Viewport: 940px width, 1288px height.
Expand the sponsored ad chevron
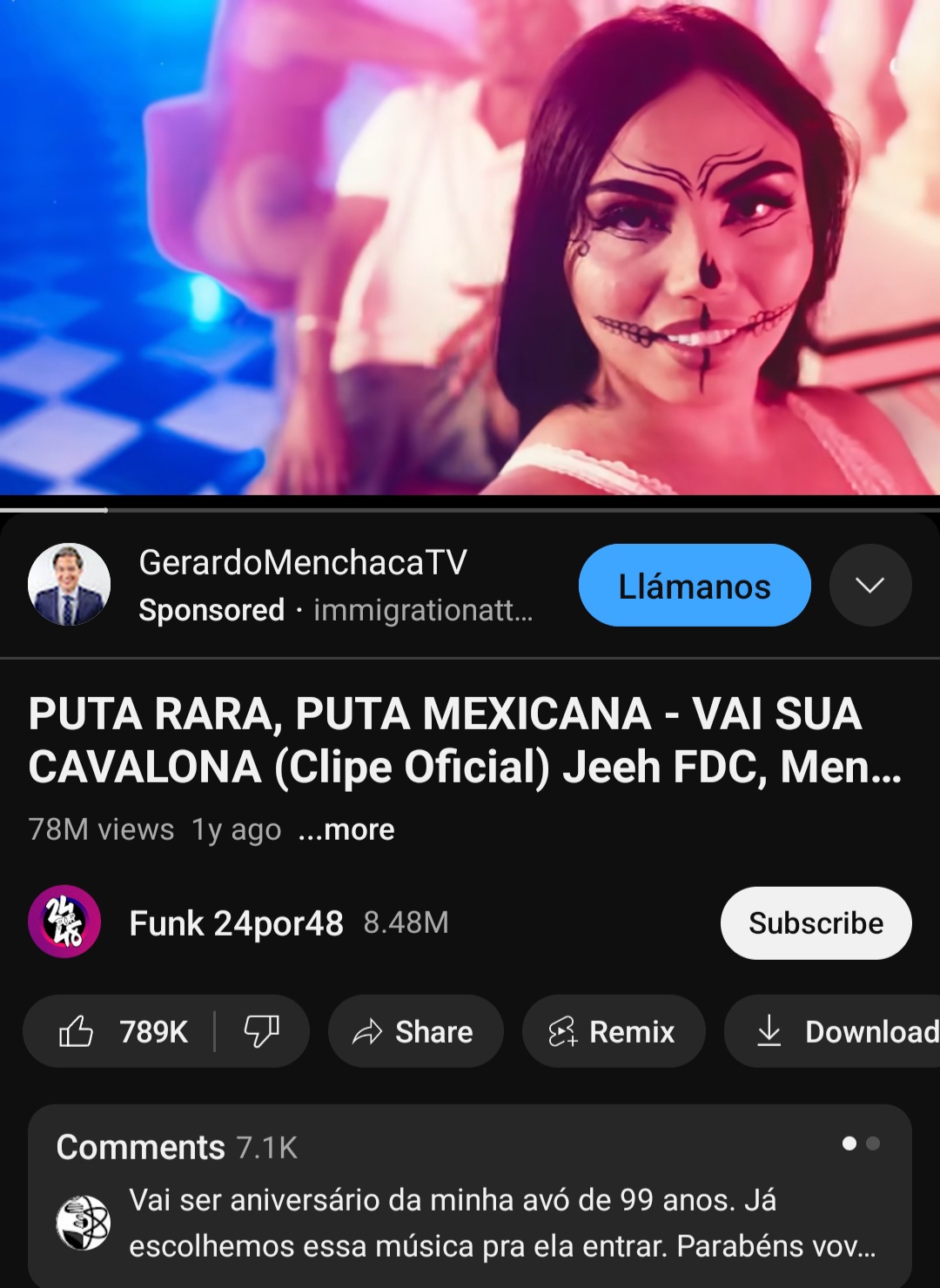869,586
